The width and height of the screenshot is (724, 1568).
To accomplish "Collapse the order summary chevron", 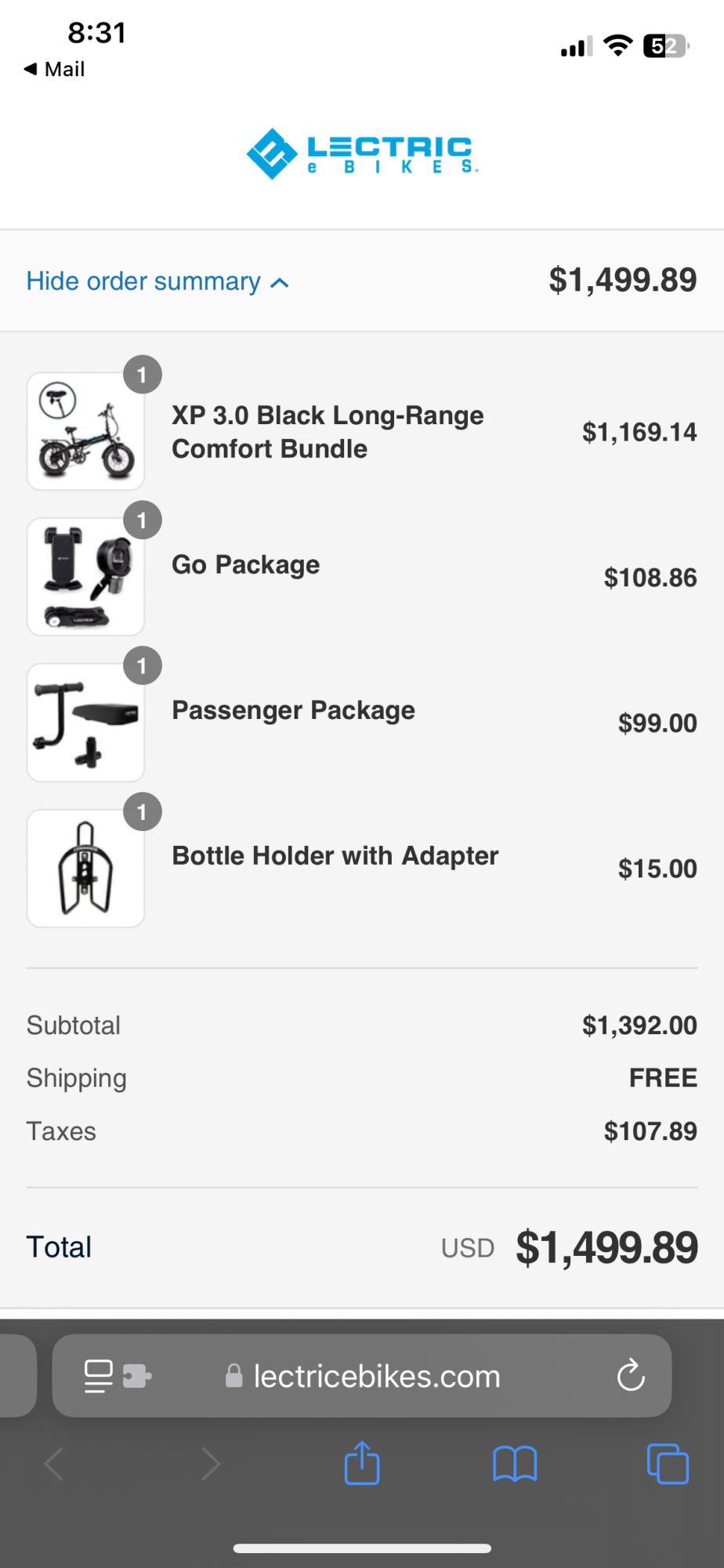I will tap(280, 282).
